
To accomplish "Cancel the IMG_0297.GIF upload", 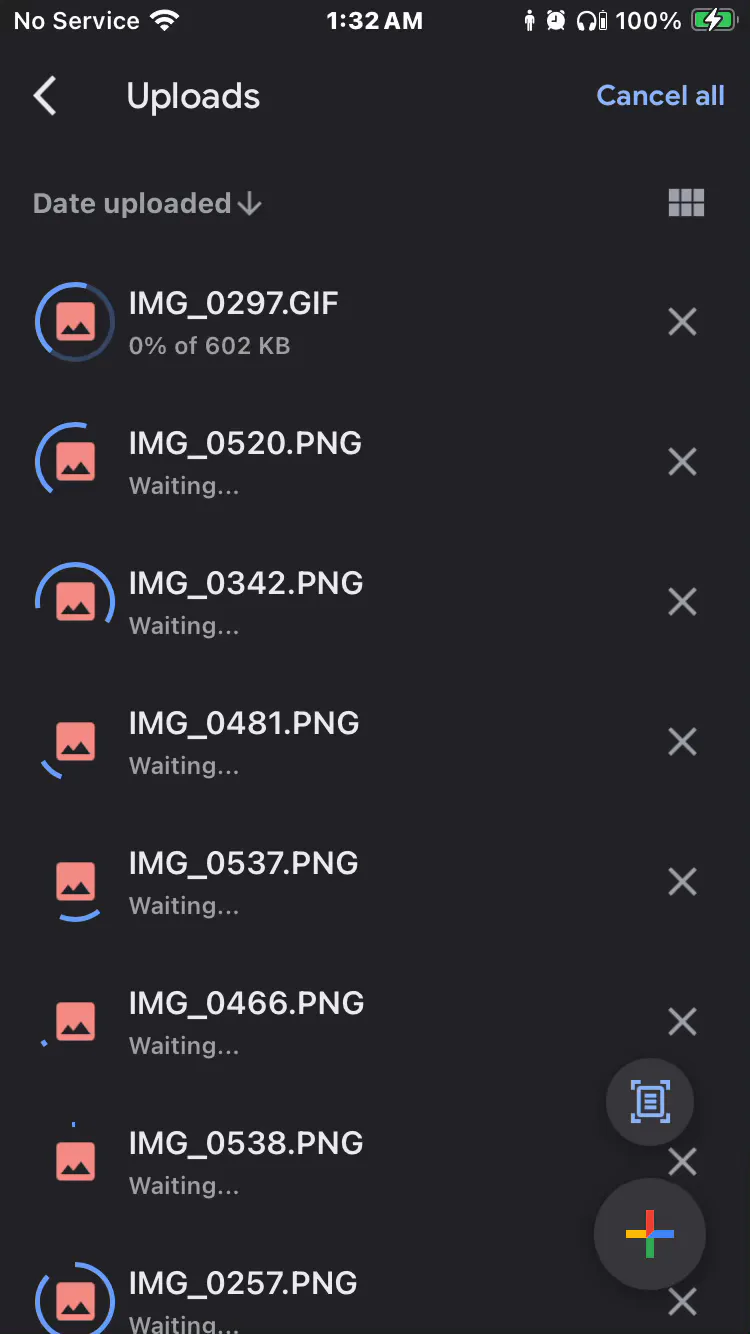I will point(682,322).
